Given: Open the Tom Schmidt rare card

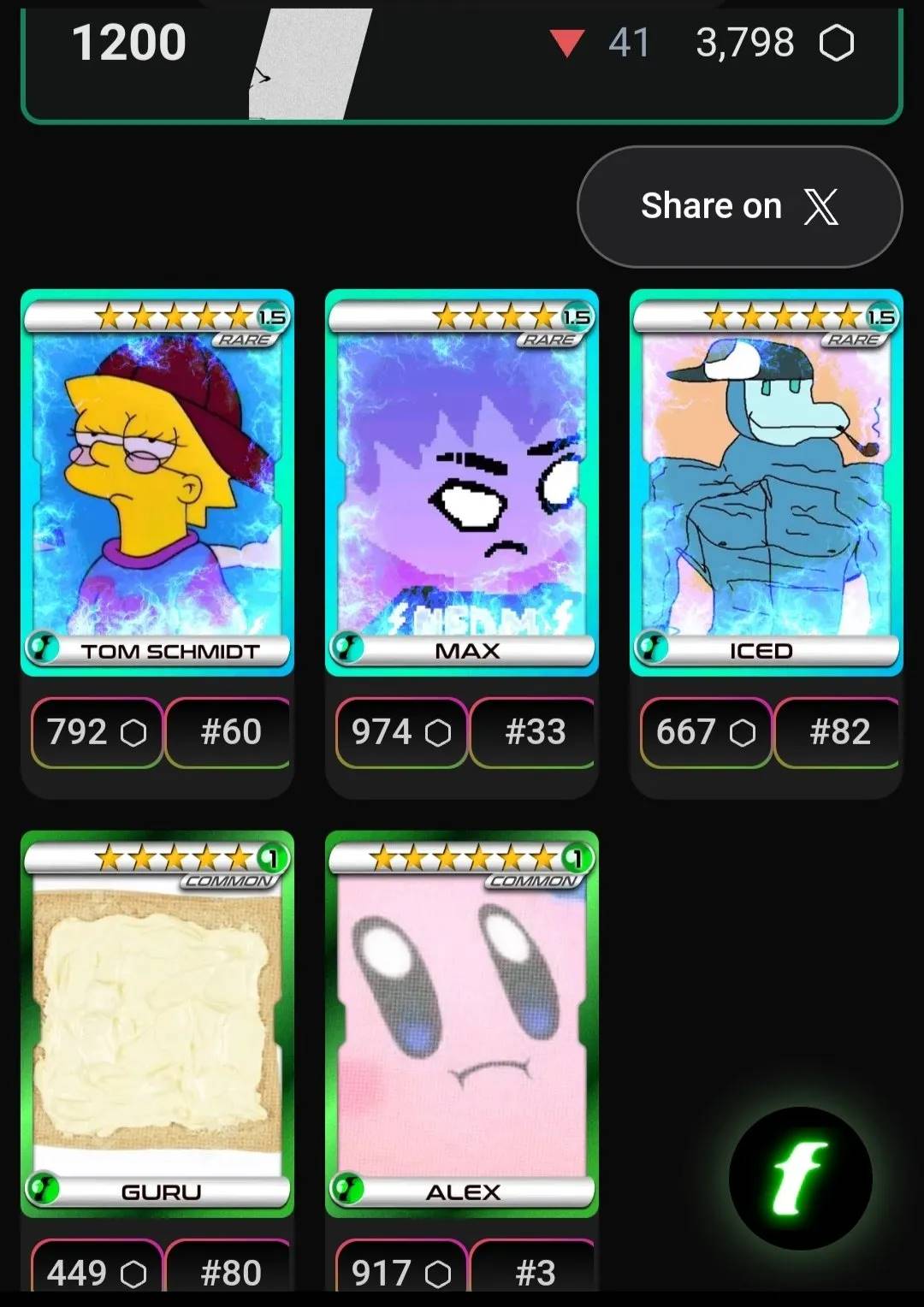Looking at the screenshot, I should [157, 483].
